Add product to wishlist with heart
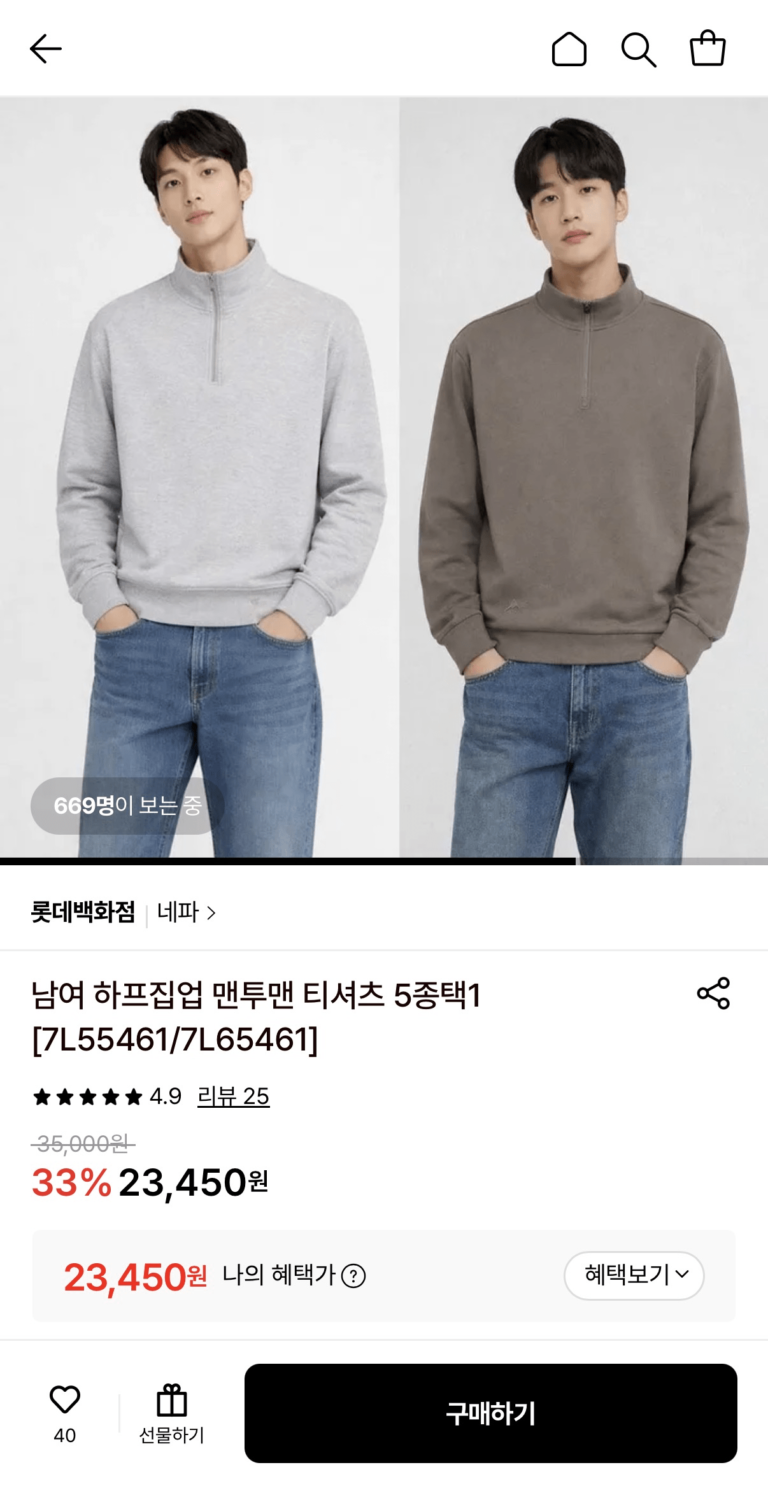 pos(65,1401)
